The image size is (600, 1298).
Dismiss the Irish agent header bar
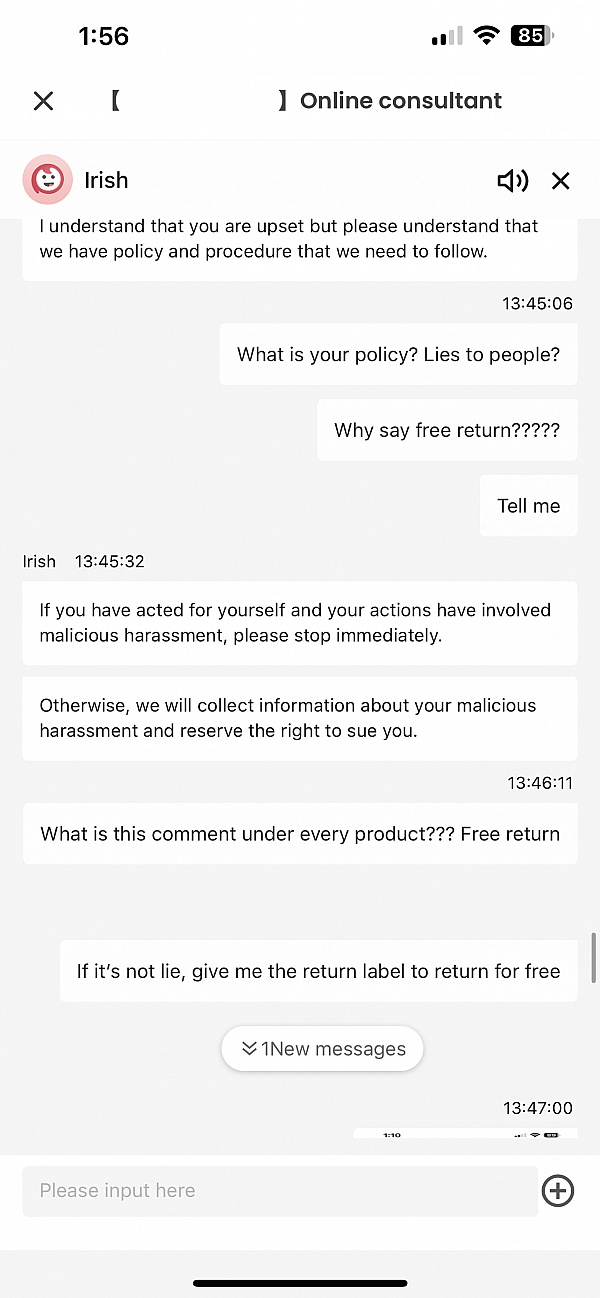tap(561, 180)
